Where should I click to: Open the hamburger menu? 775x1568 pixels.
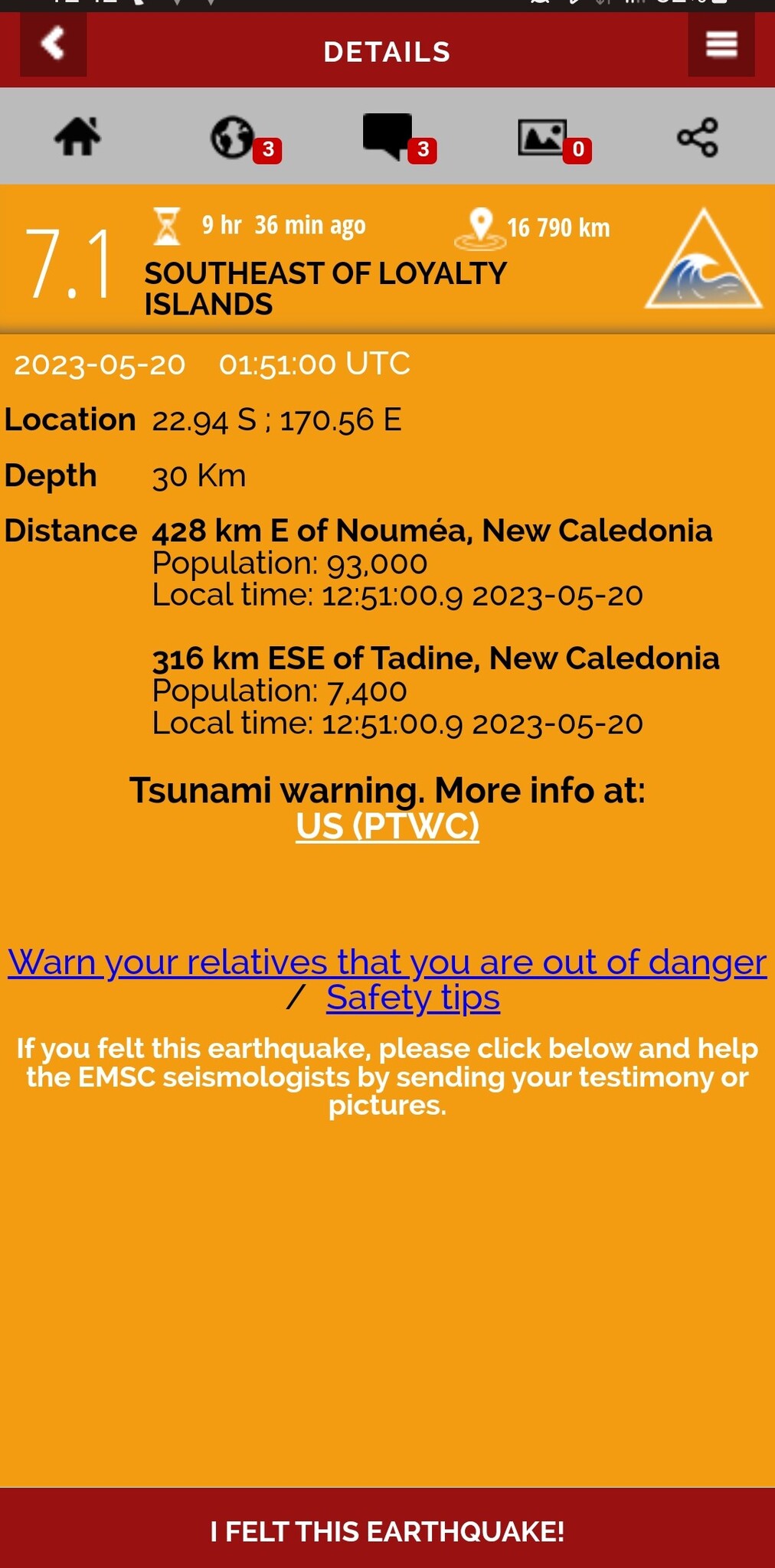pyautogui.click(x=721, y=44)
